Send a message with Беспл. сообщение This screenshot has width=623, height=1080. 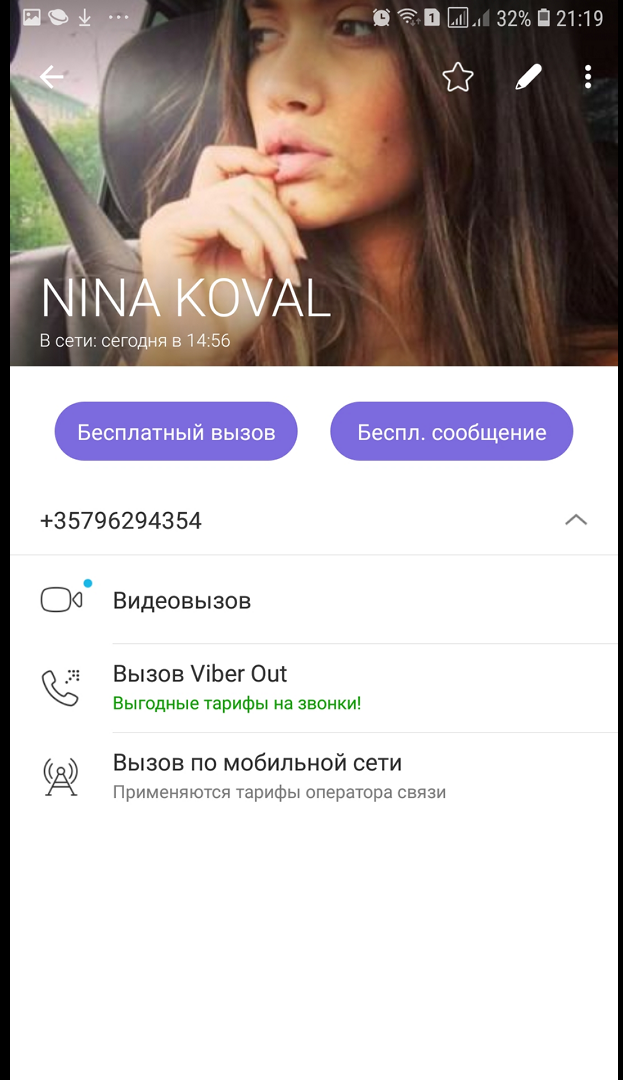click(452, 432)
